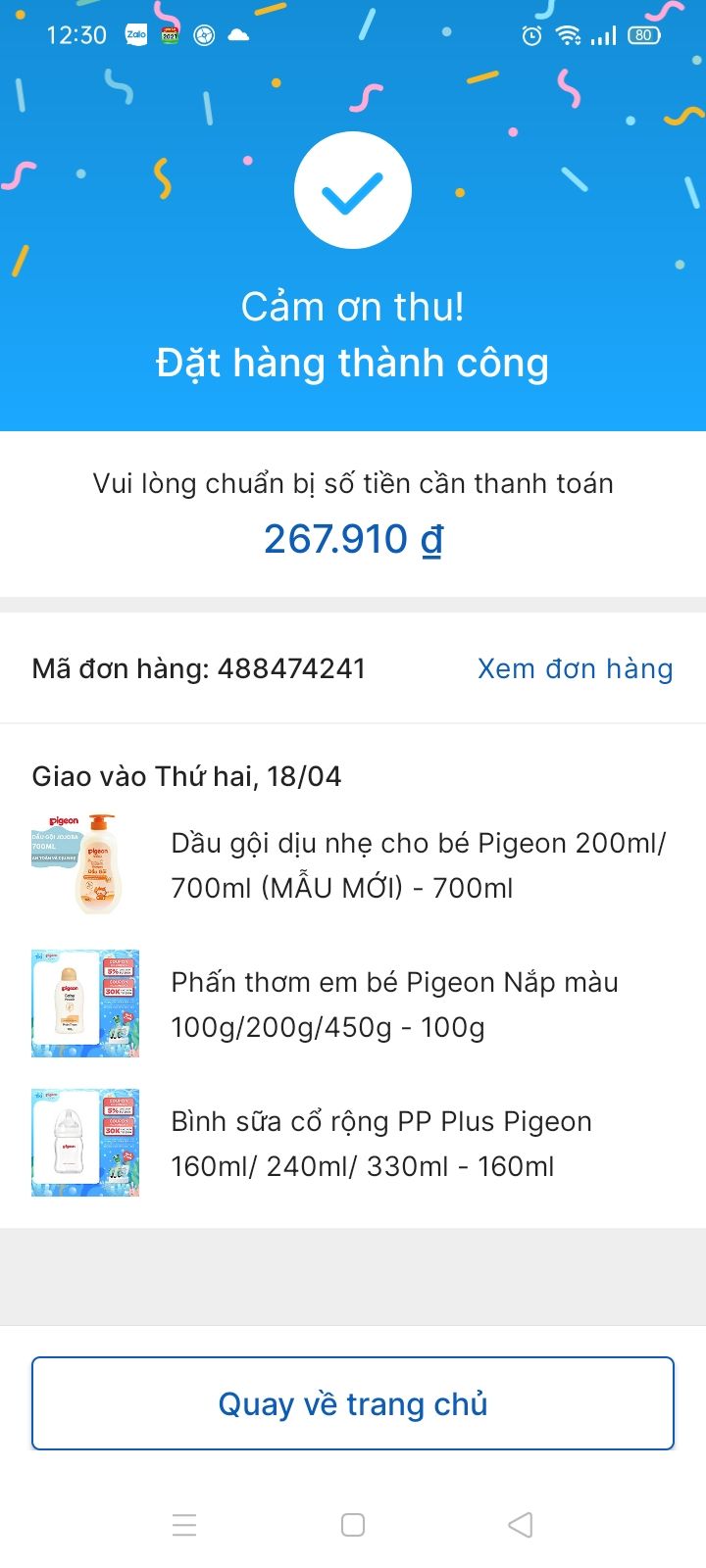Screen dimensions: 706x1568
Task: Tap the cellular signal strength icon
Action: 602,35
